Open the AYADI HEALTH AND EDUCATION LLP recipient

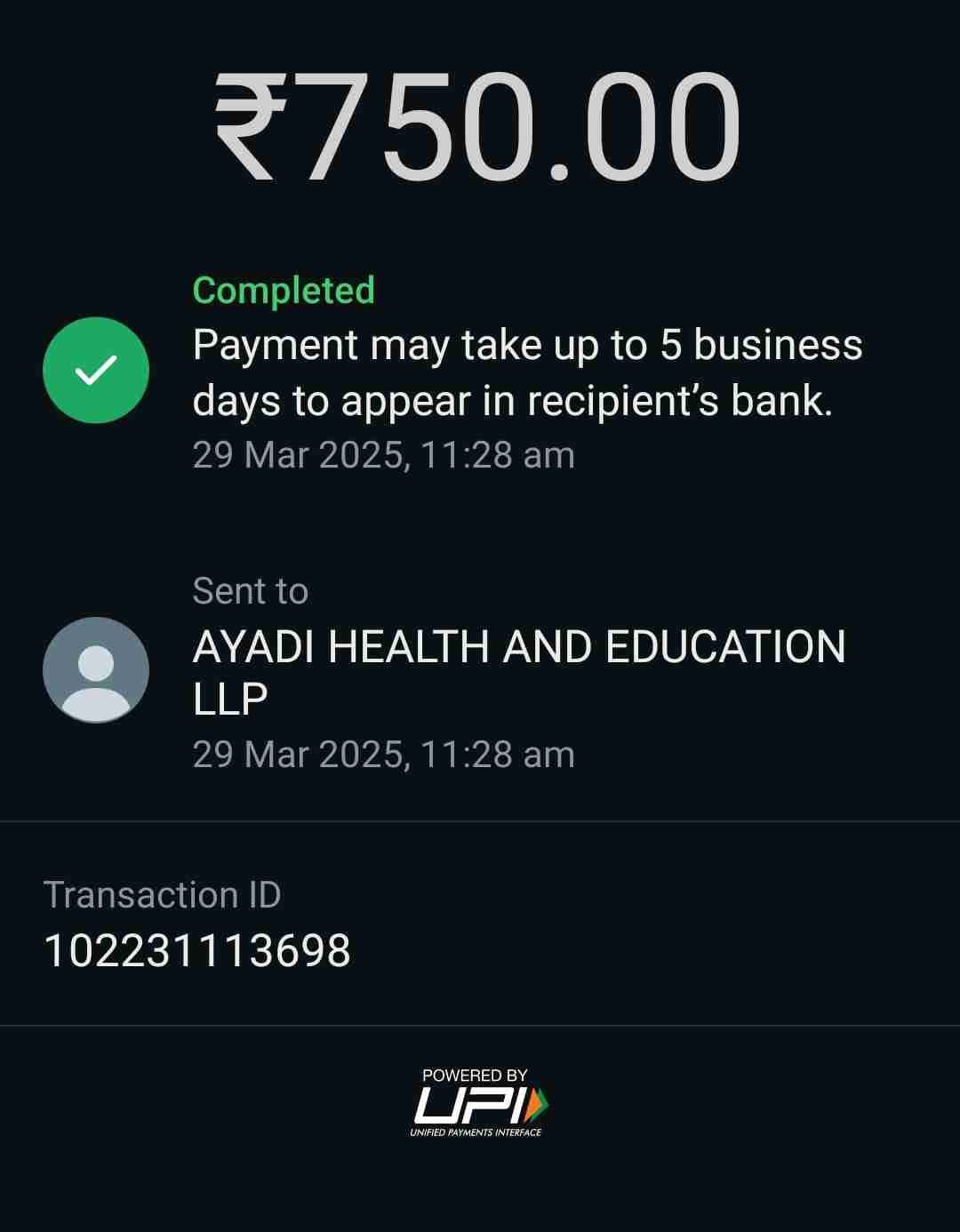(518, 648)
